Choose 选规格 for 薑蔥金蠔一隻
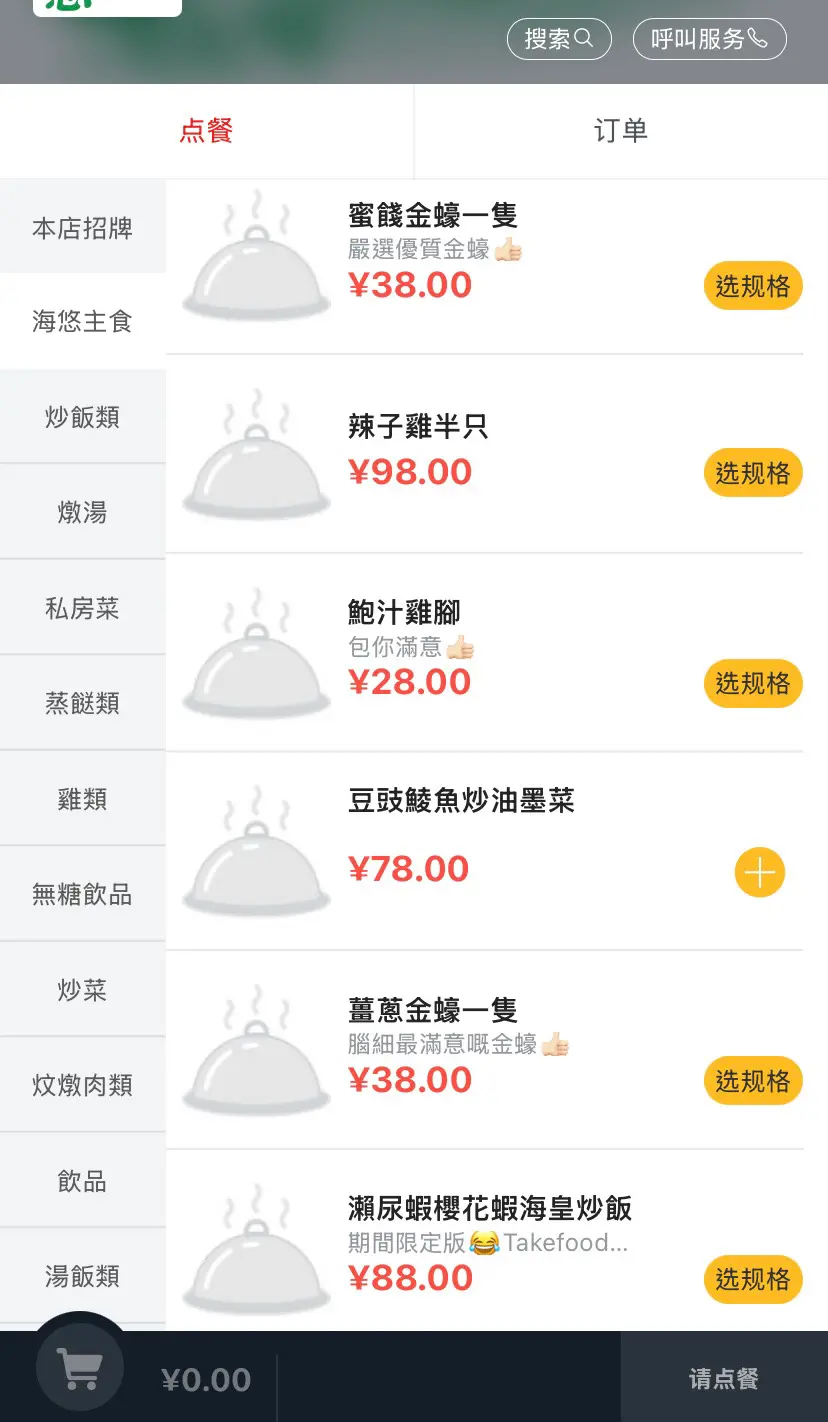Image resolution: width=828 pixels, height=1422 pixels. tap(753, 1081)
